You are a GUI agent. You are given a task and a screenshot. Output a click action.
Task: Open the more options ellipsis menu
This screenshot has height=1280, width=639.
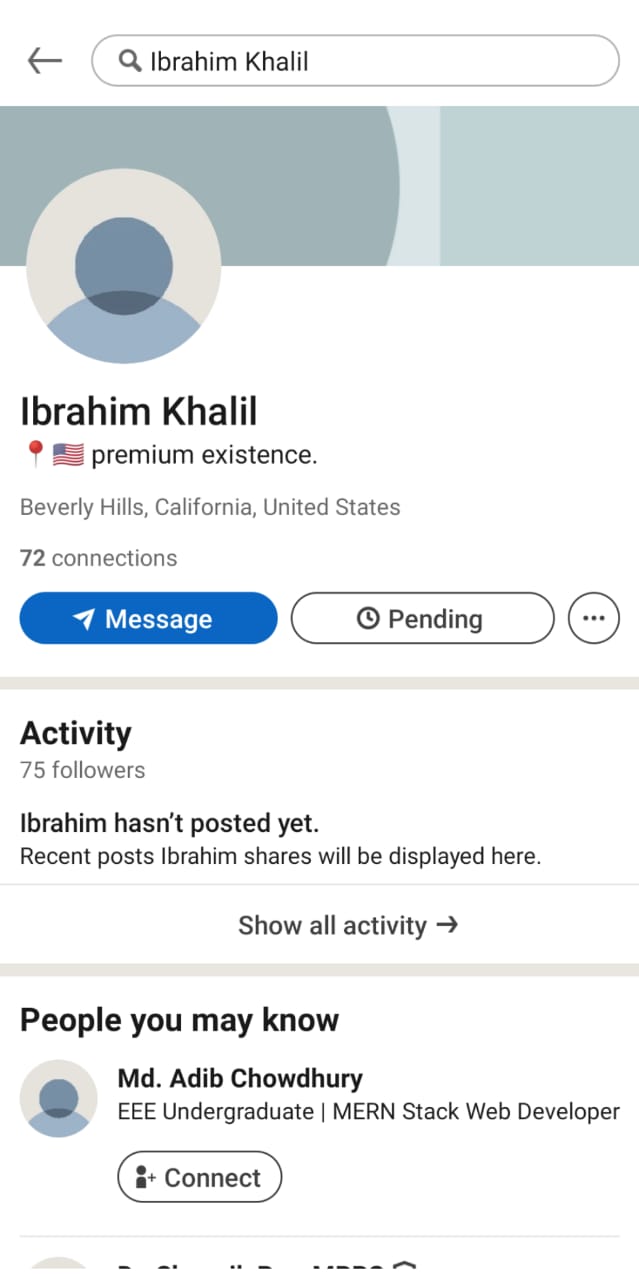(x=593, y=618)
